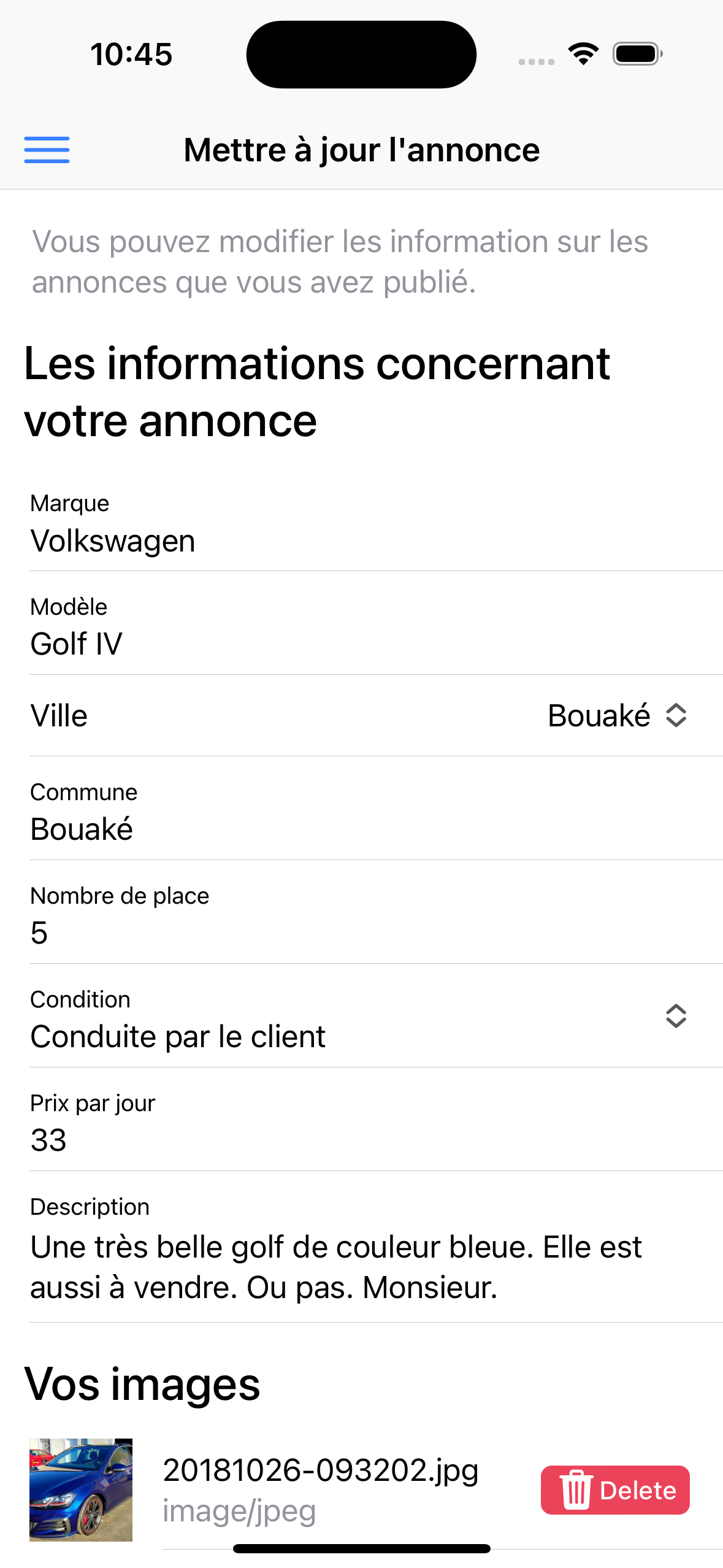
Task: Expand the Condition dropdown
Action: point(675,1017)
